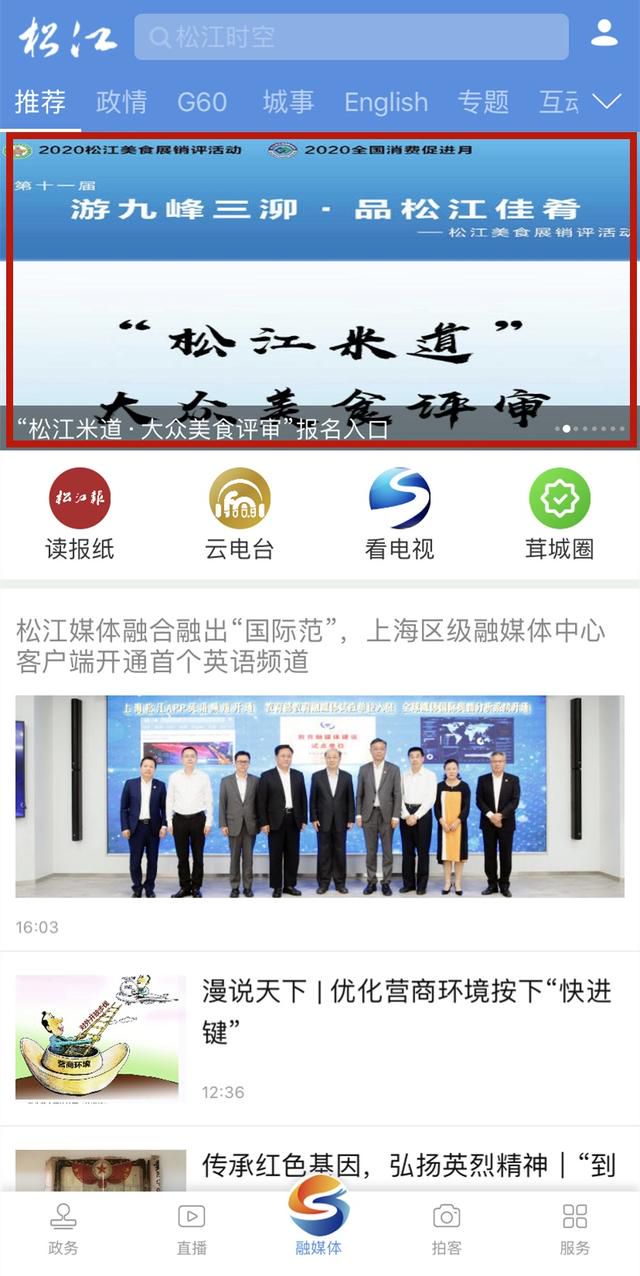Open 看电视 shortcut
The image size is (640, 1276).
coord(399,513)
